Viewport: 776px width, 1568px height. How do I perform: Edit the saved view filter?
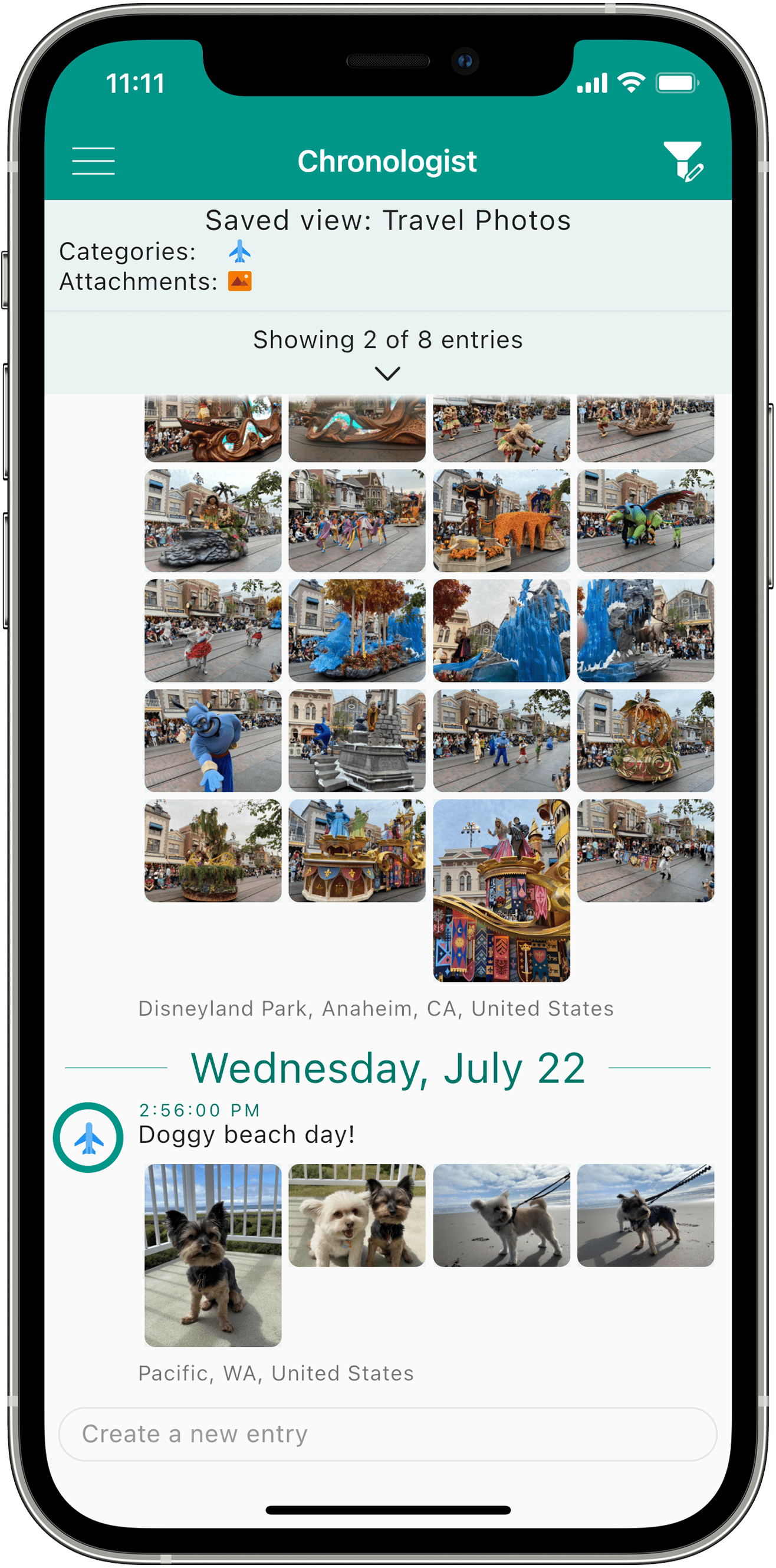click(683, 161)
